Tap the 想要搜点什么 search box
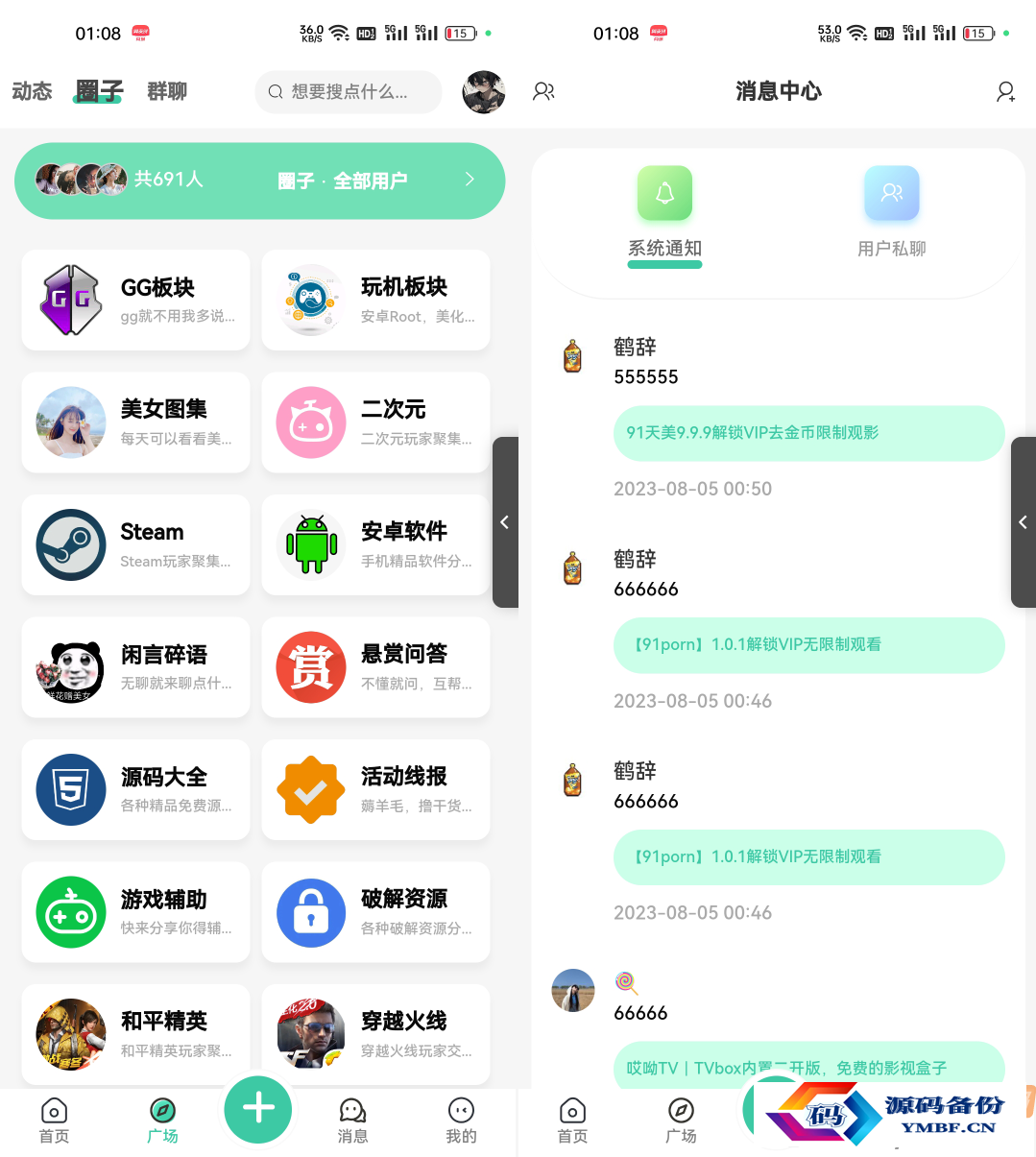This screenshot has width=1036, height=1157. 349,92
